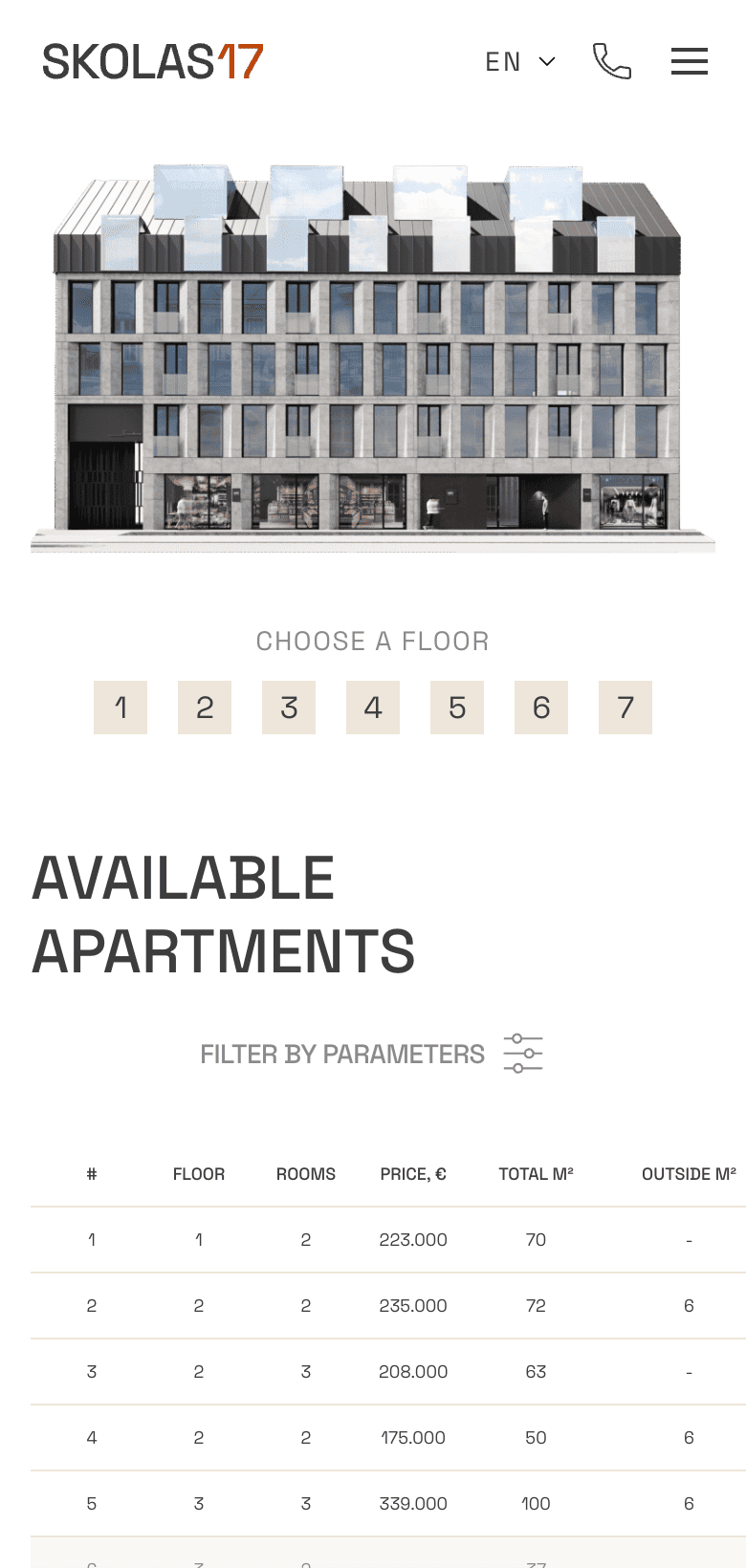Choose floor 1
Viewport: 746px width, 1568px height.
(x=121, y=708)
